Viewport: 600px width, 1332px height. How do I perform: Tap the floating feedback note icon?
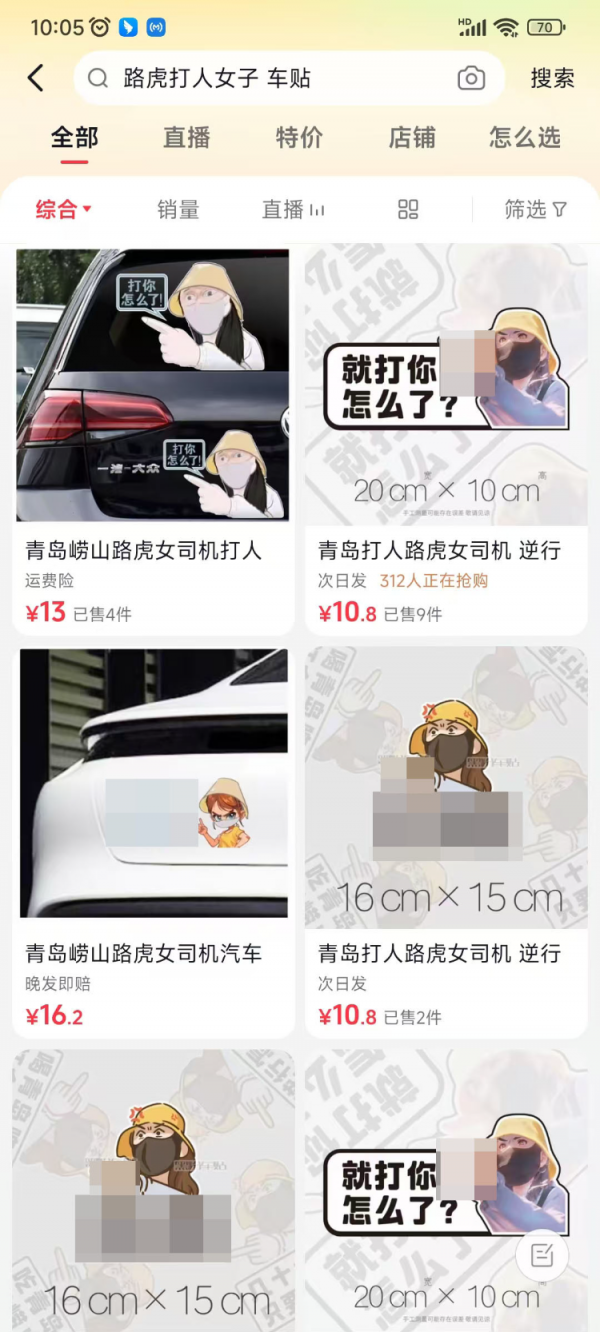pyautogui.click(x=542, y=1255)
